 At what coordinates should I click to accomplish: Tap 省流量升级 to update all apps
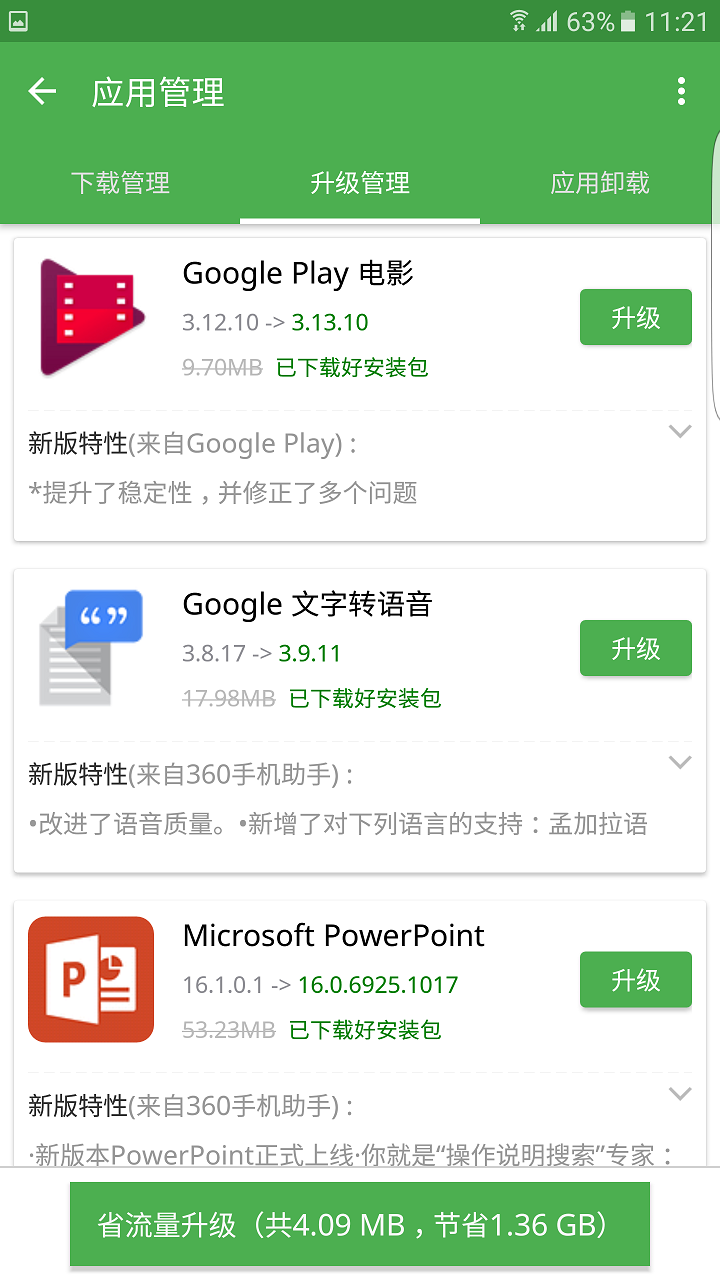360,1222
